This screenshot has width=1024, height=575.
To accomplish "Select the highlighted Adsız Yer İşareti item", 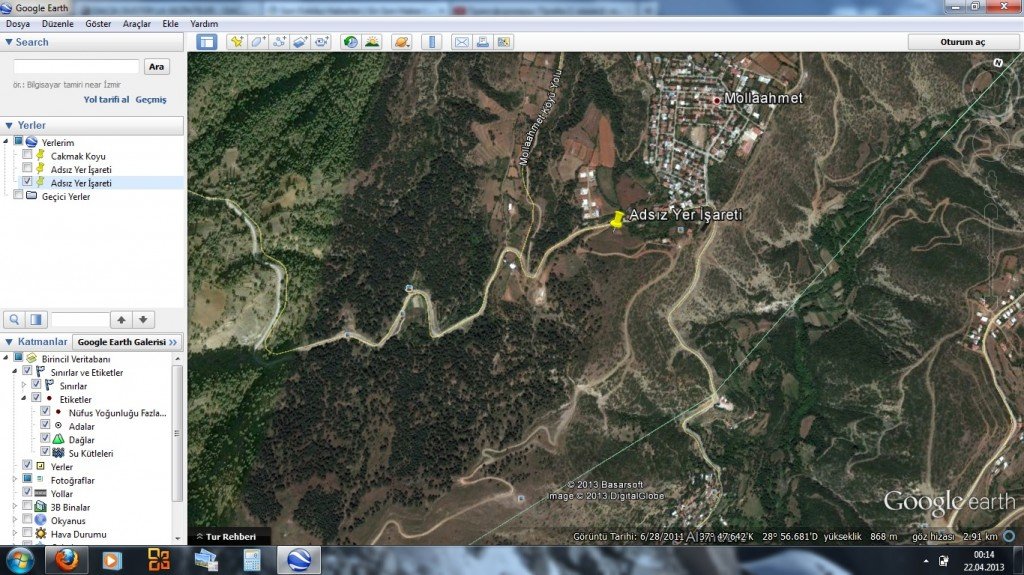I will pyautogui.click(x=81, y=183).
